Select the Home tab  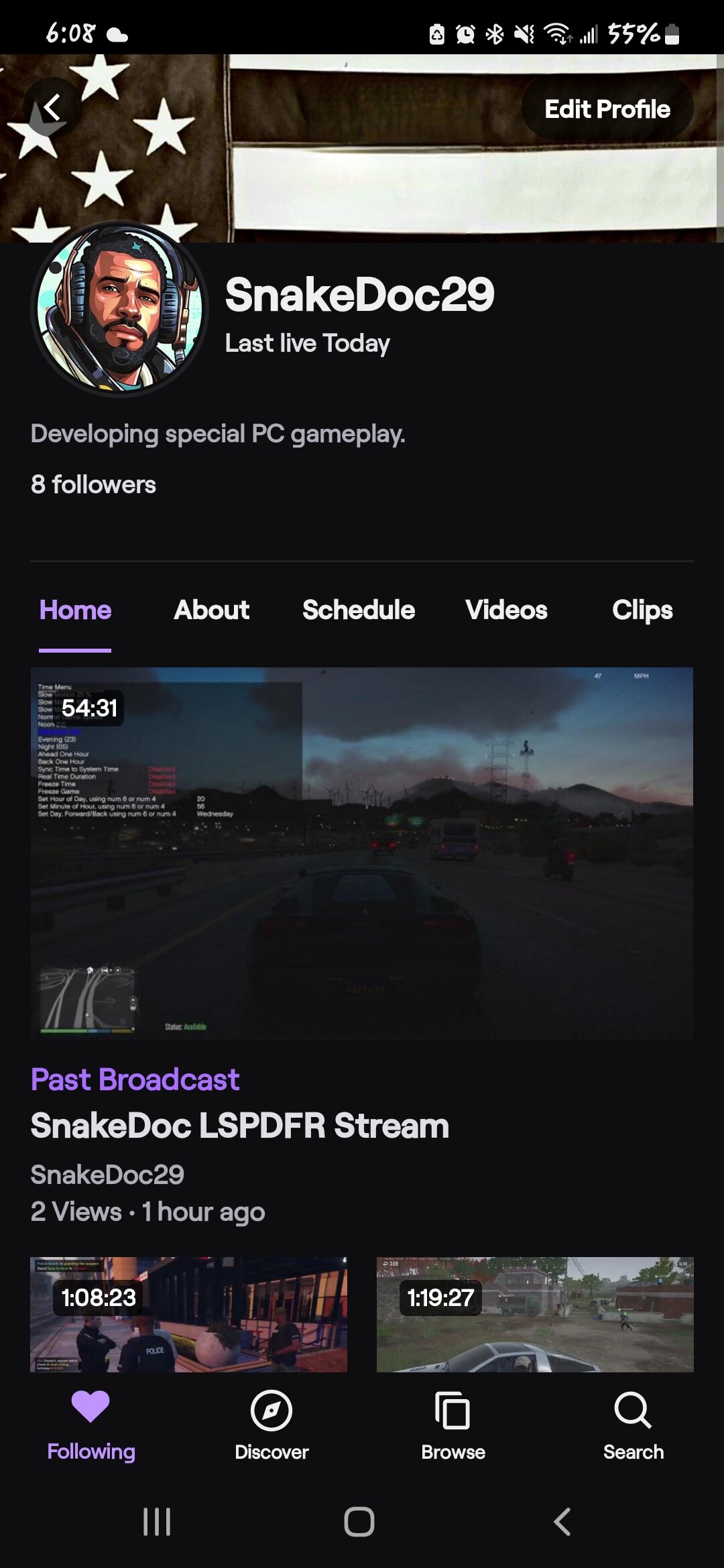click(75, 610)
